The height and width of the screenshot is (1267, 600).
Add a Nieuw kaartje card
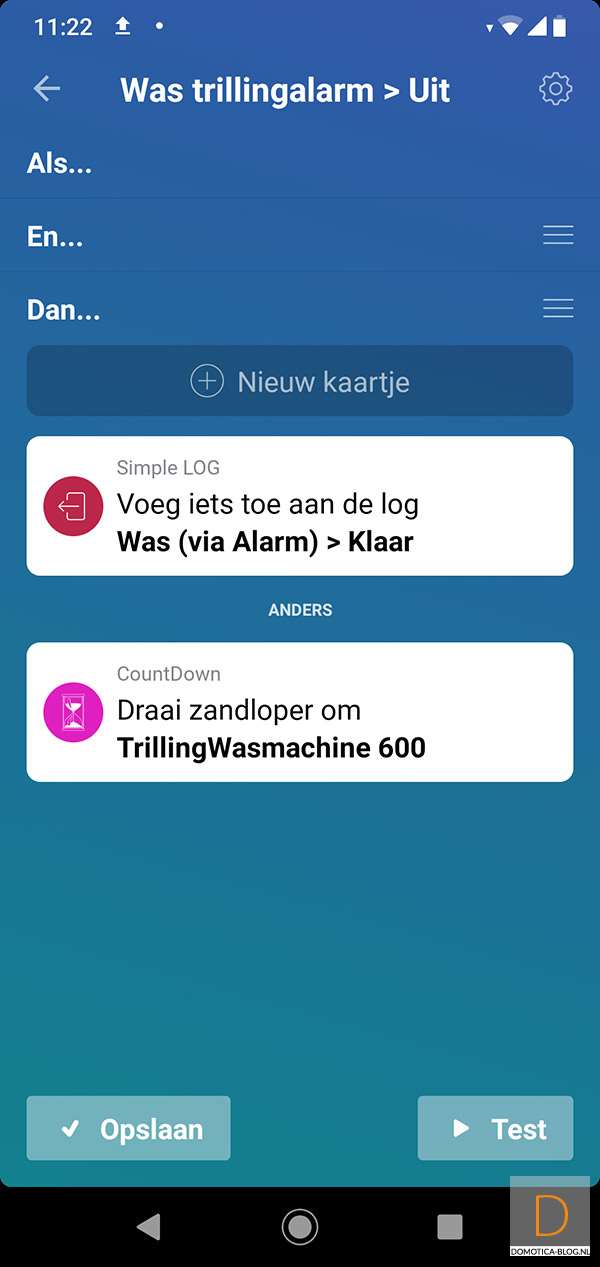point(300,381)
